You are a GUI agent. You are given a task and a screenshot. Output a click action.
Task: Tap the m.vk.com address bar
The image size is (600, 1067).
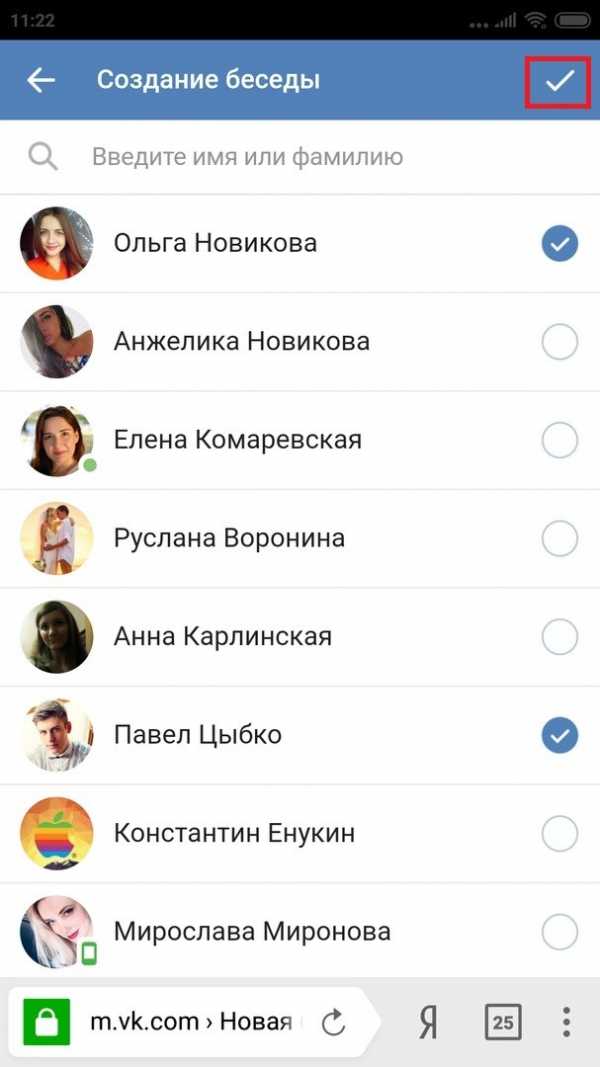[190, 1022]
